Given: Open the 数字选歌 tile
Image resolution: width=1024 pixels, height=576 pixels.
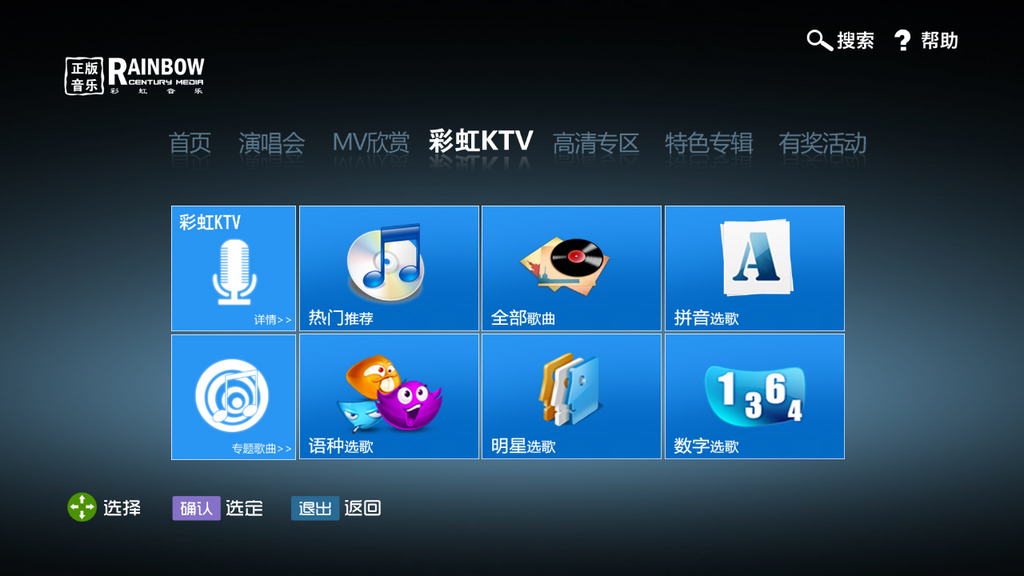Looking at the screenshot, I should click(754, 397).
